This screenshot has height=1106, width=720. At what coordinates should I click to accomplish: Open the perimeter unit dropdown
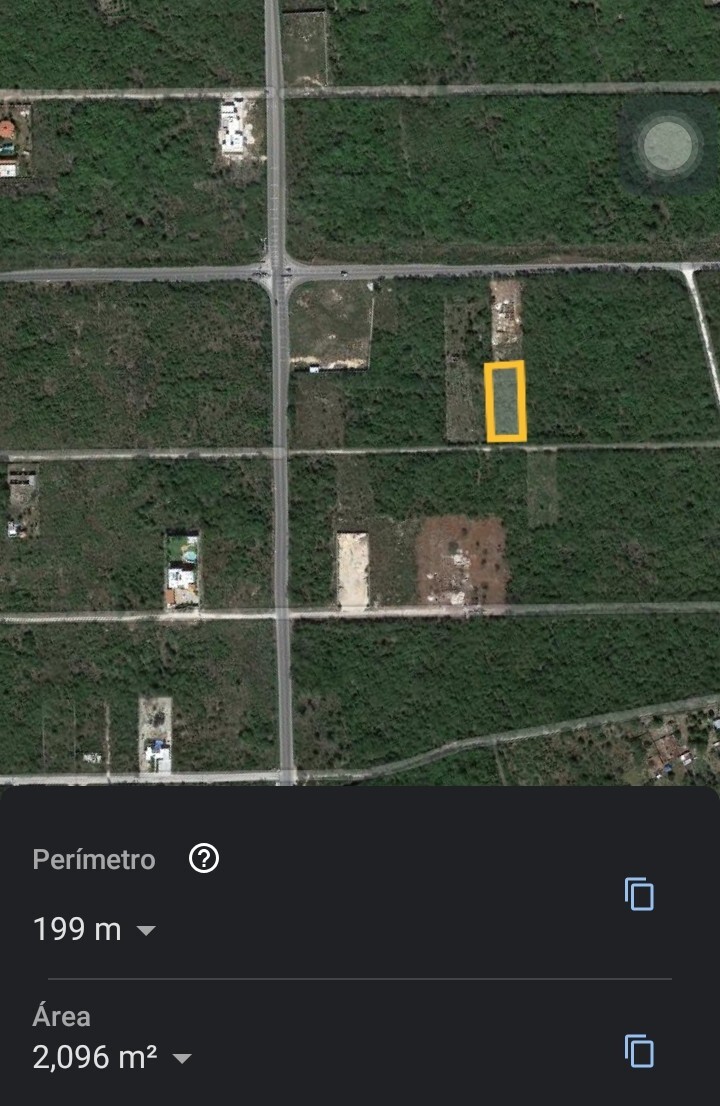(x=146, y=930)
